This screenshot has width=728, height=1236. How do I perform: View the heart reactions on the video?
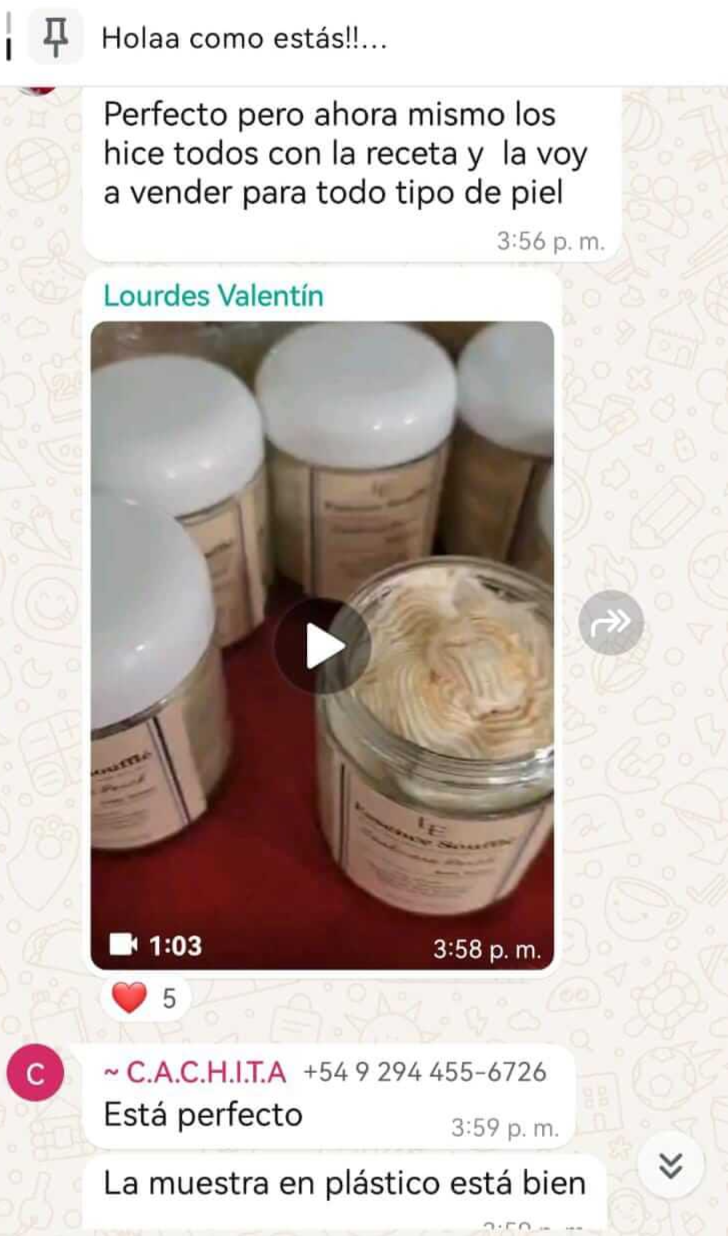coord(145,998)
